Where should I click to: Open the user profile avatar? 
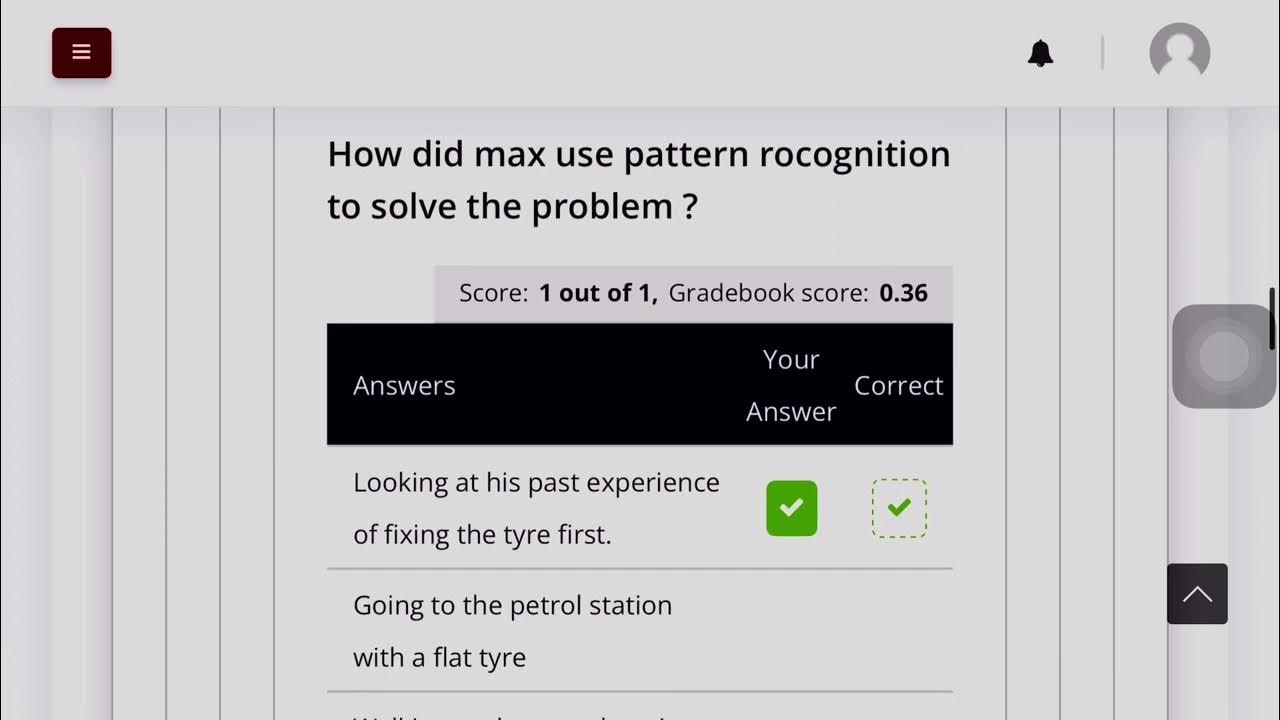point(1179,53)
